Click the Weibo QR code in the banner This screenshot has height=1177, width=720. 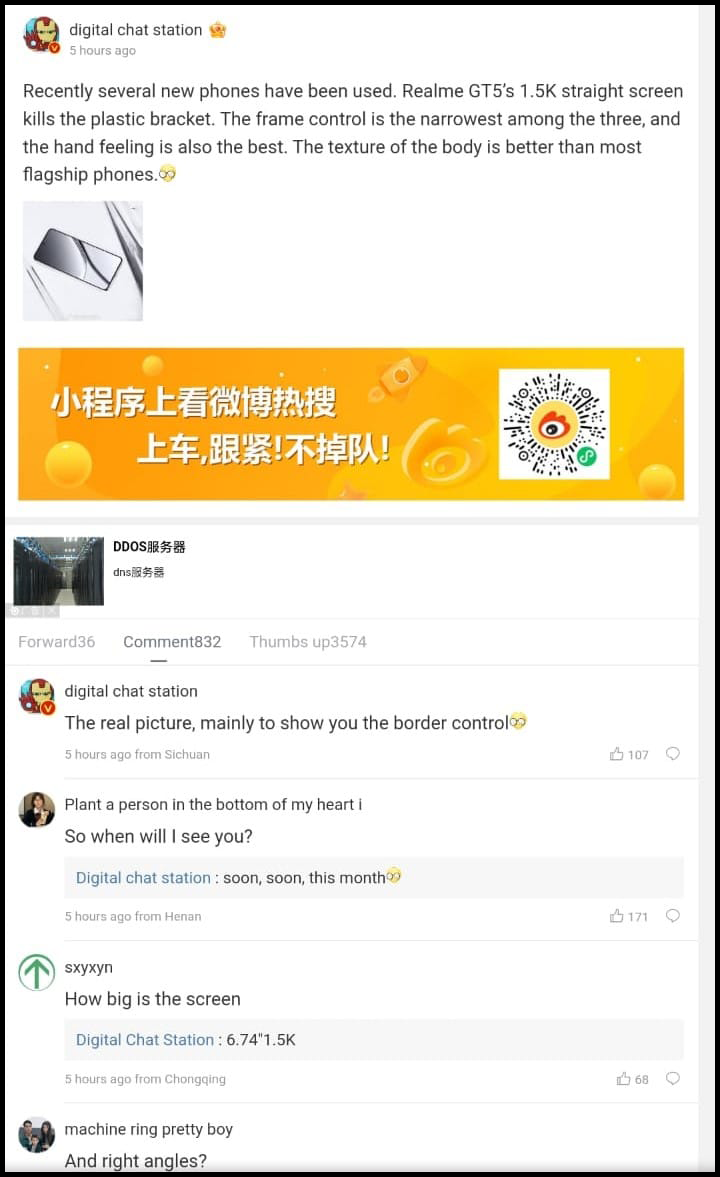554,423
